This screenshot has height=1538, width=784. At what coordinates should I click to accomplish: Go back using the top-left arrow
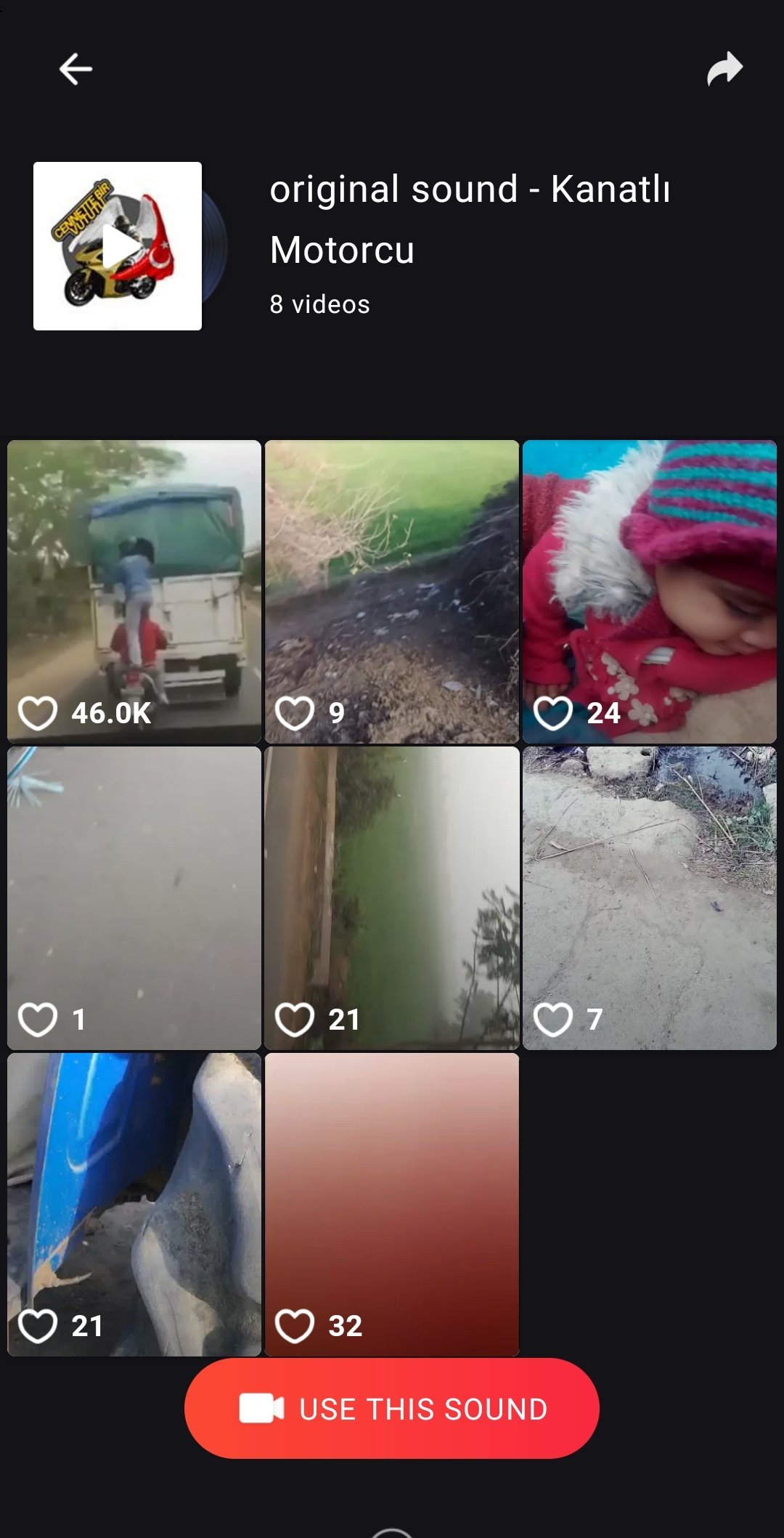(75, 69)
